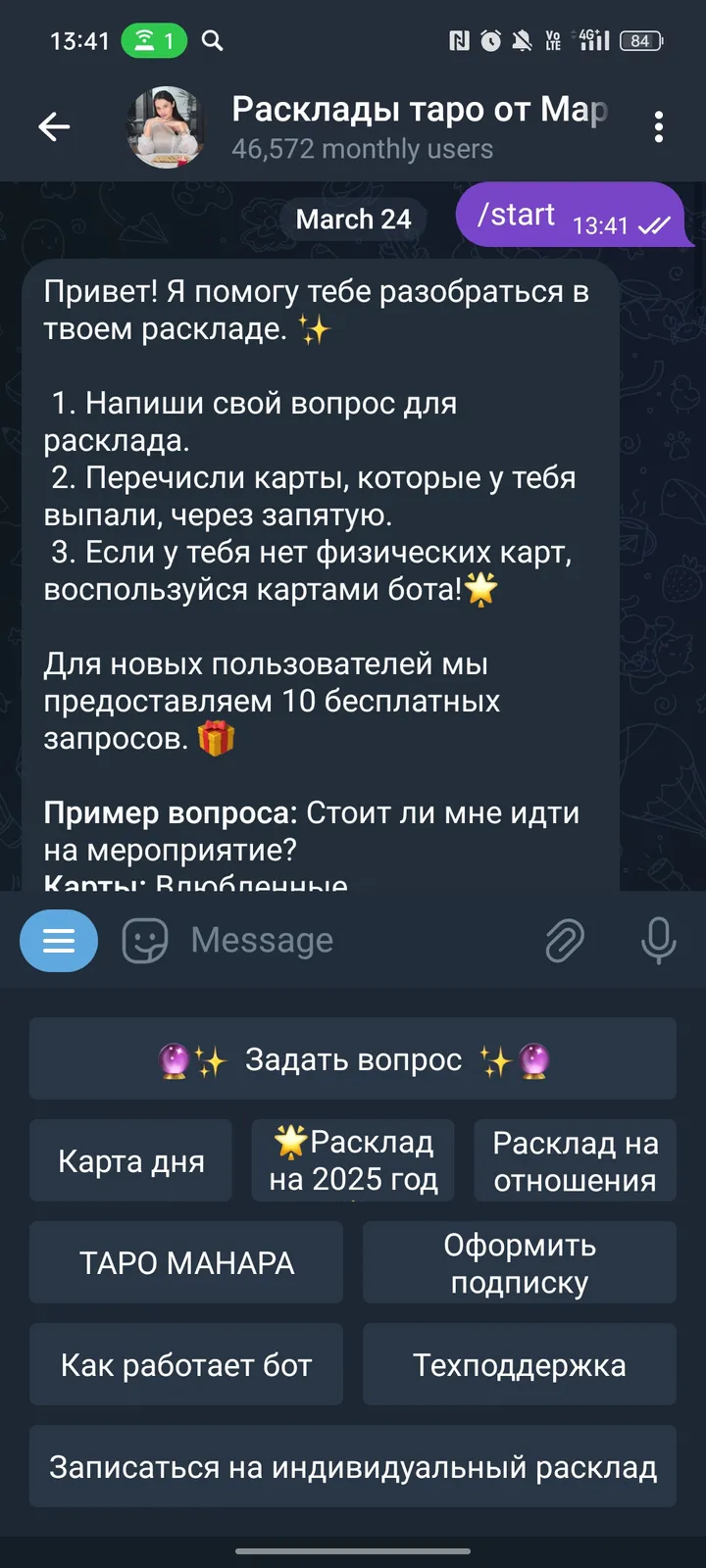Open the attachment paperclip icon

click(565, 940)
